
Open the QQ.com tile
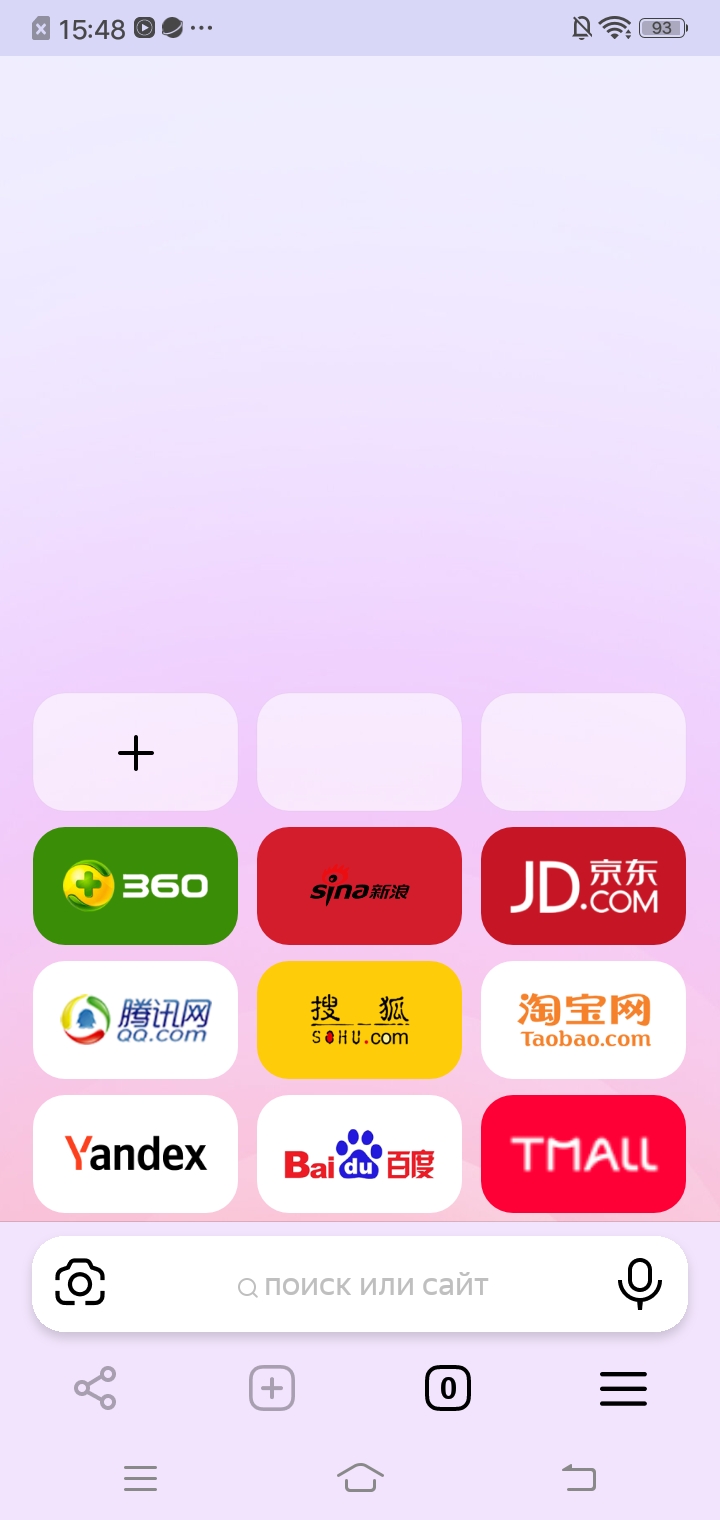135,1020
